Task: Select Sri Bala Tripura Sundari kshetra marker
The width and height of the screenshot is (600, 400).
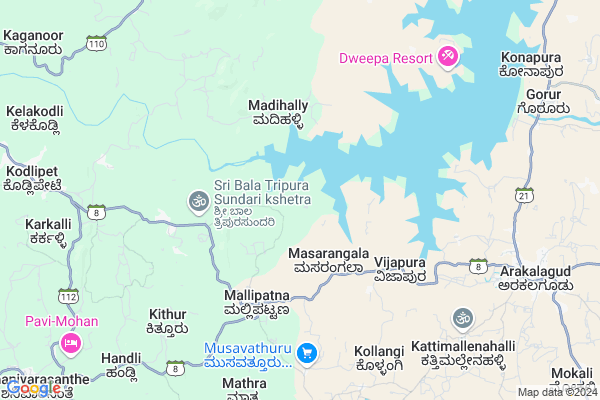Action: 197,203
